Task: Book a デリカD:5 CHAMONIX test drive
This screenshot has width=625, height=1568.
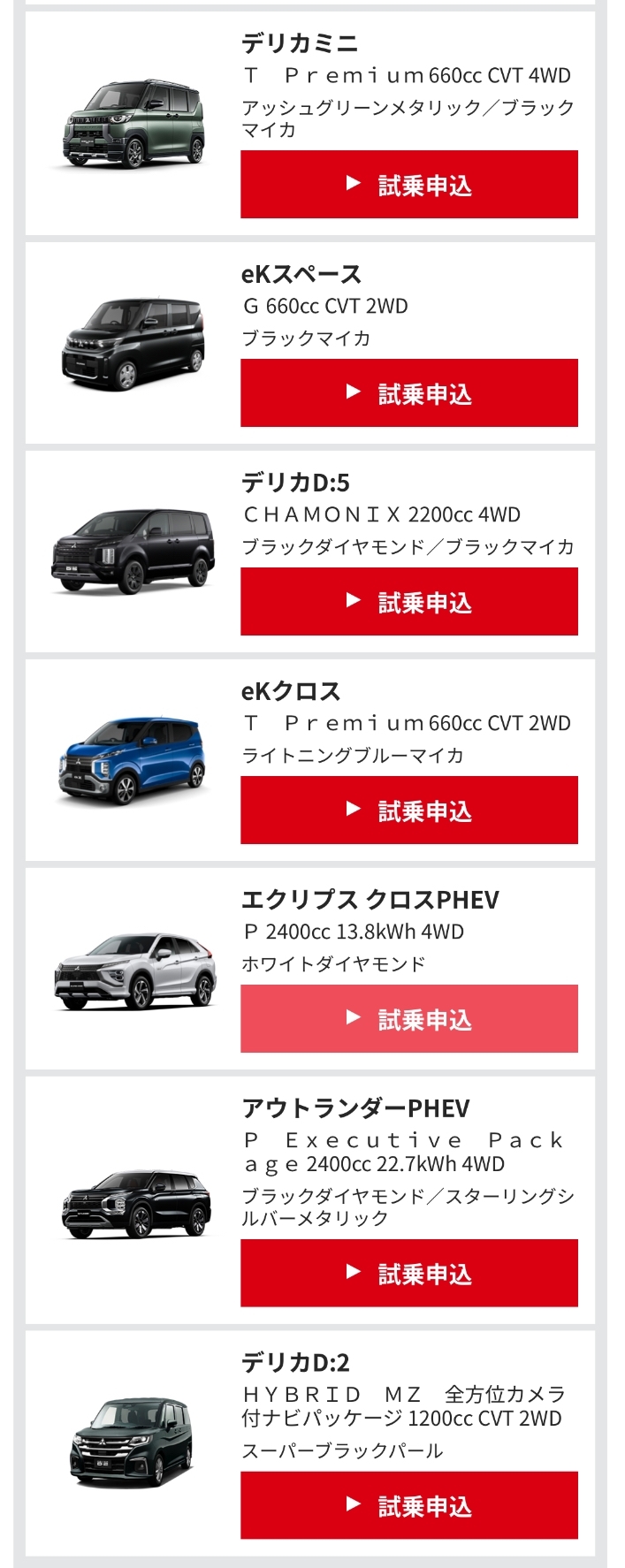Action: click(x=408, y=602)
